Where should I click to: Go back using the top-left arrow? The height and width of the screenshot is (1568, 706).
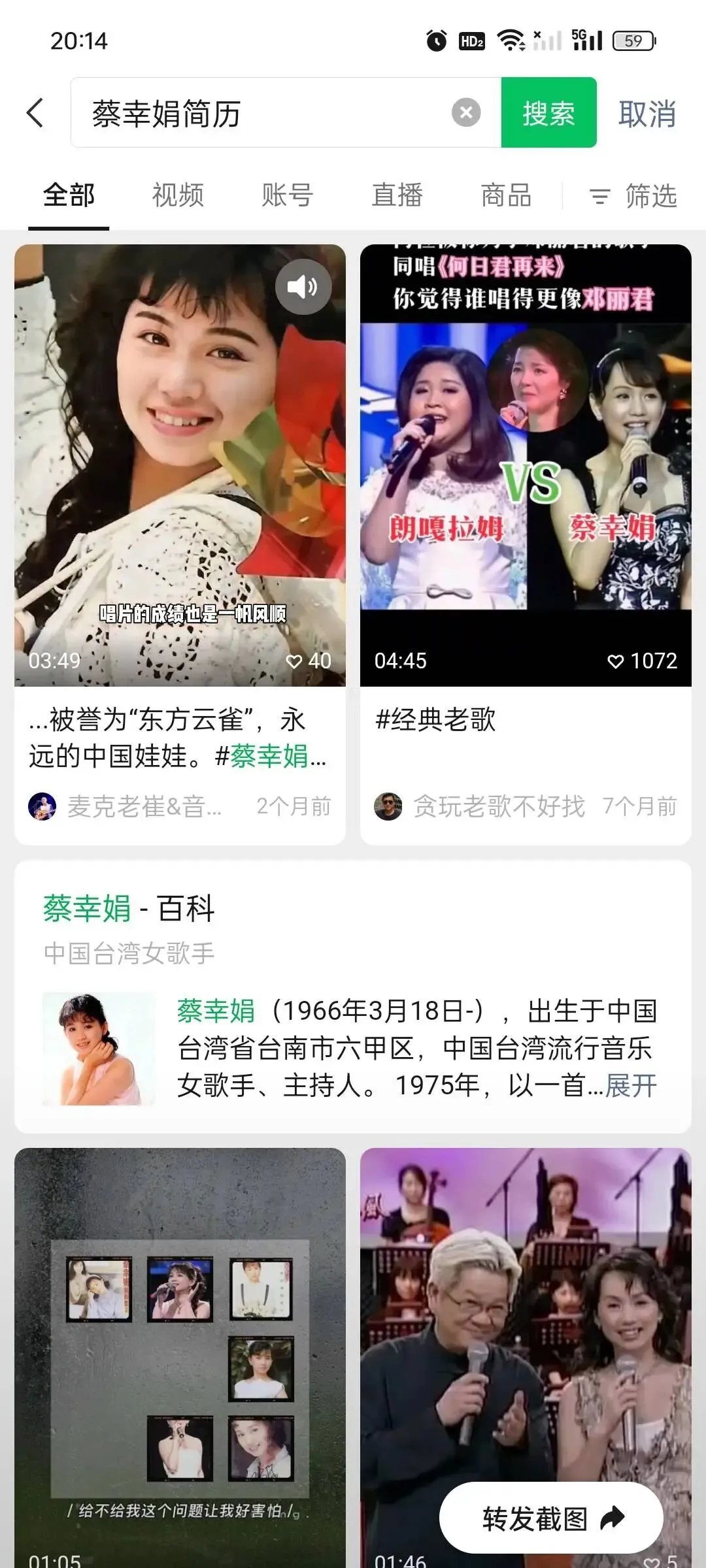[x=36, y=113]
